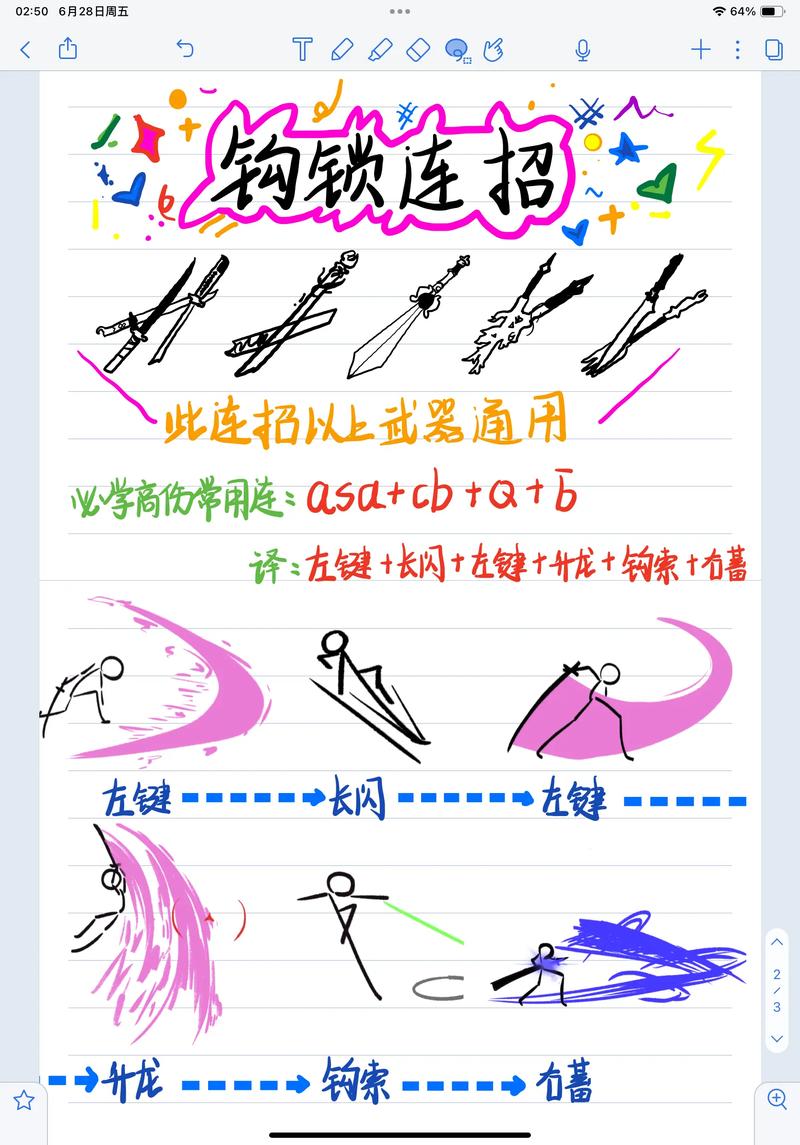Select the text tool
The height and width of the screenshot is (1145, 800).
[x=302, y=49]
